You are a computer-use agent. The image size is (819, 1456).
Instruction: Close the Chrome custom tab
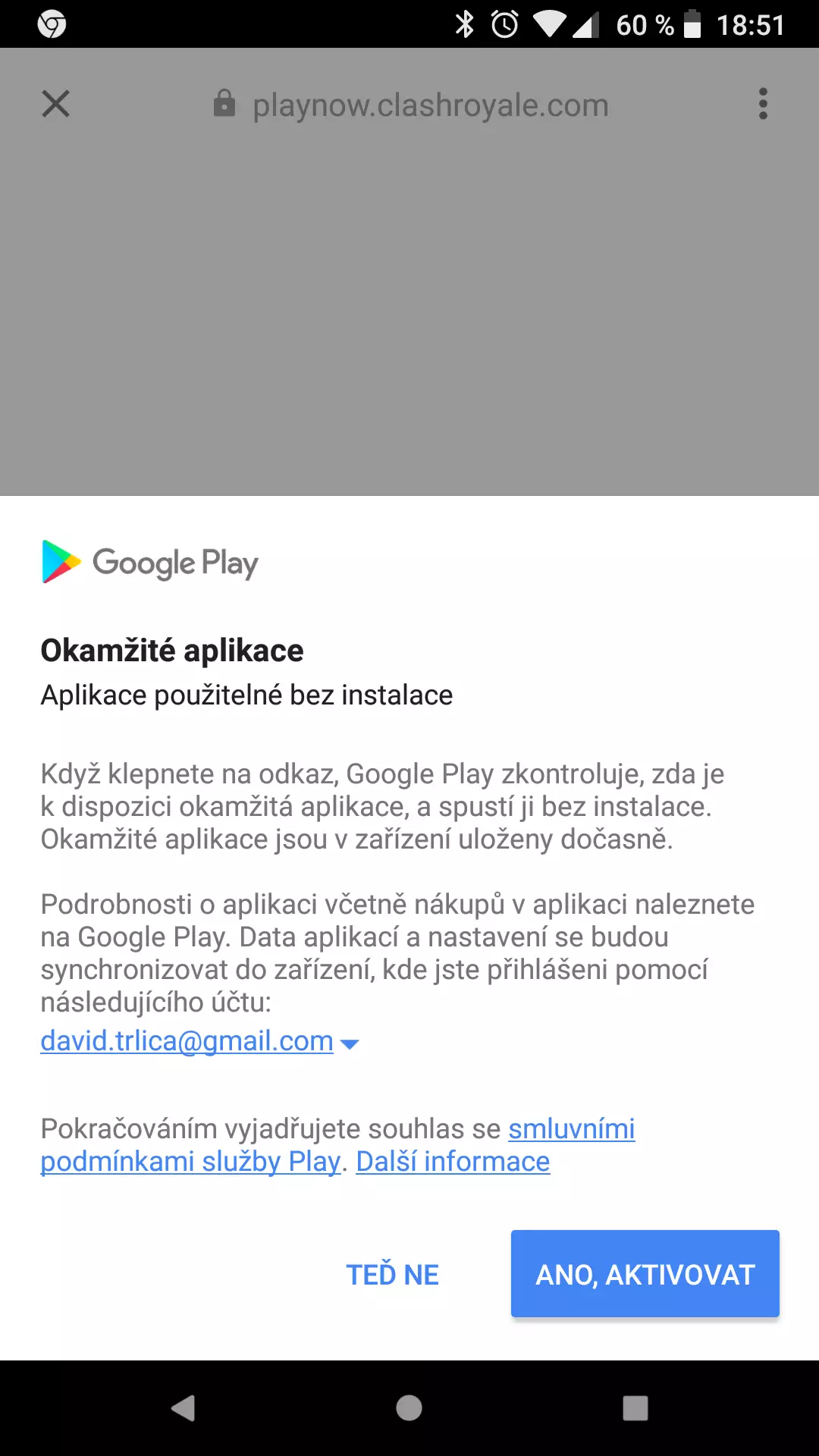[55, 104]
